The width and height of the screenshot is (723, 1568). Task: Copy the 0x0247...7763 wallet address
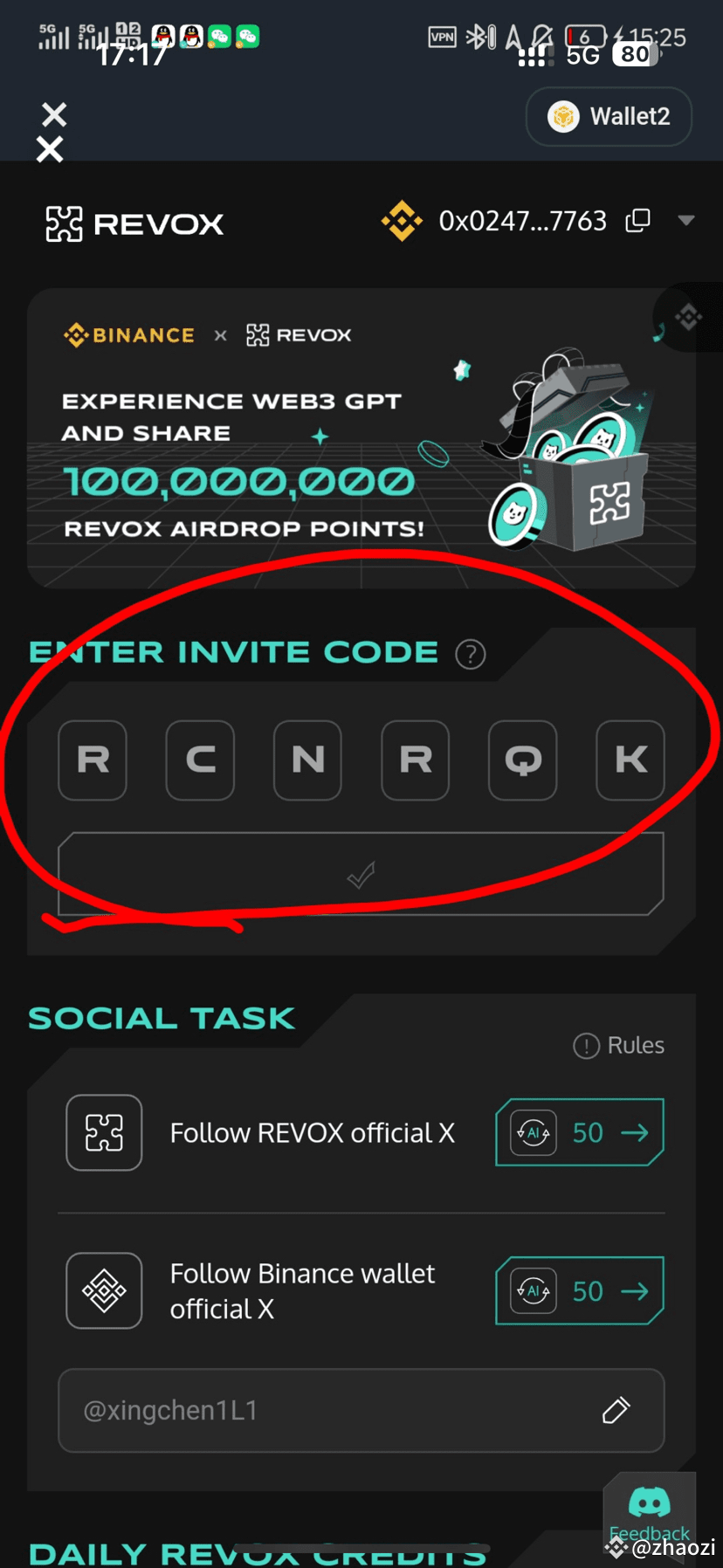tap(638, 221)
